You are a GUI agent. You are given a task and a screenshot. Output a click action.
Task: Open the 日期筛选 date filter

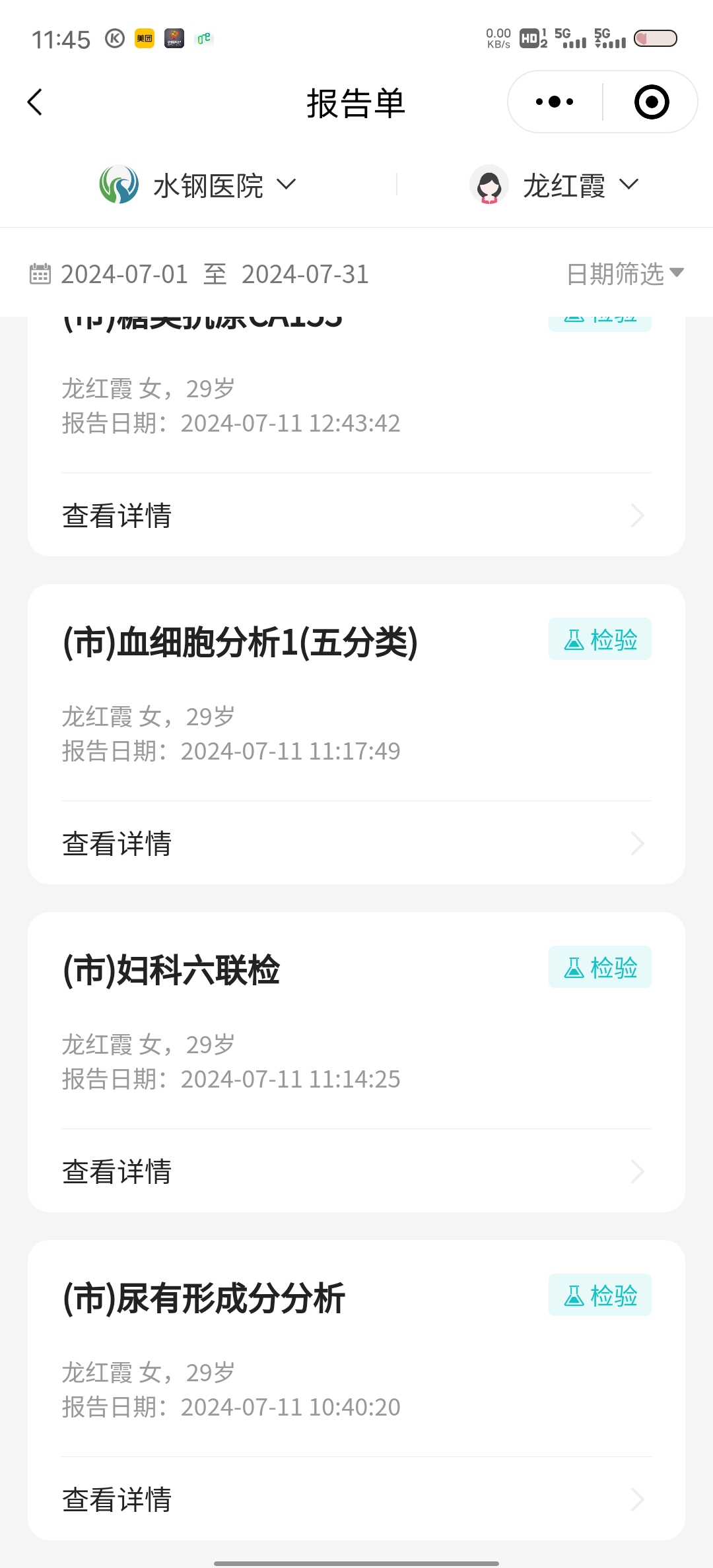(625, 274)
